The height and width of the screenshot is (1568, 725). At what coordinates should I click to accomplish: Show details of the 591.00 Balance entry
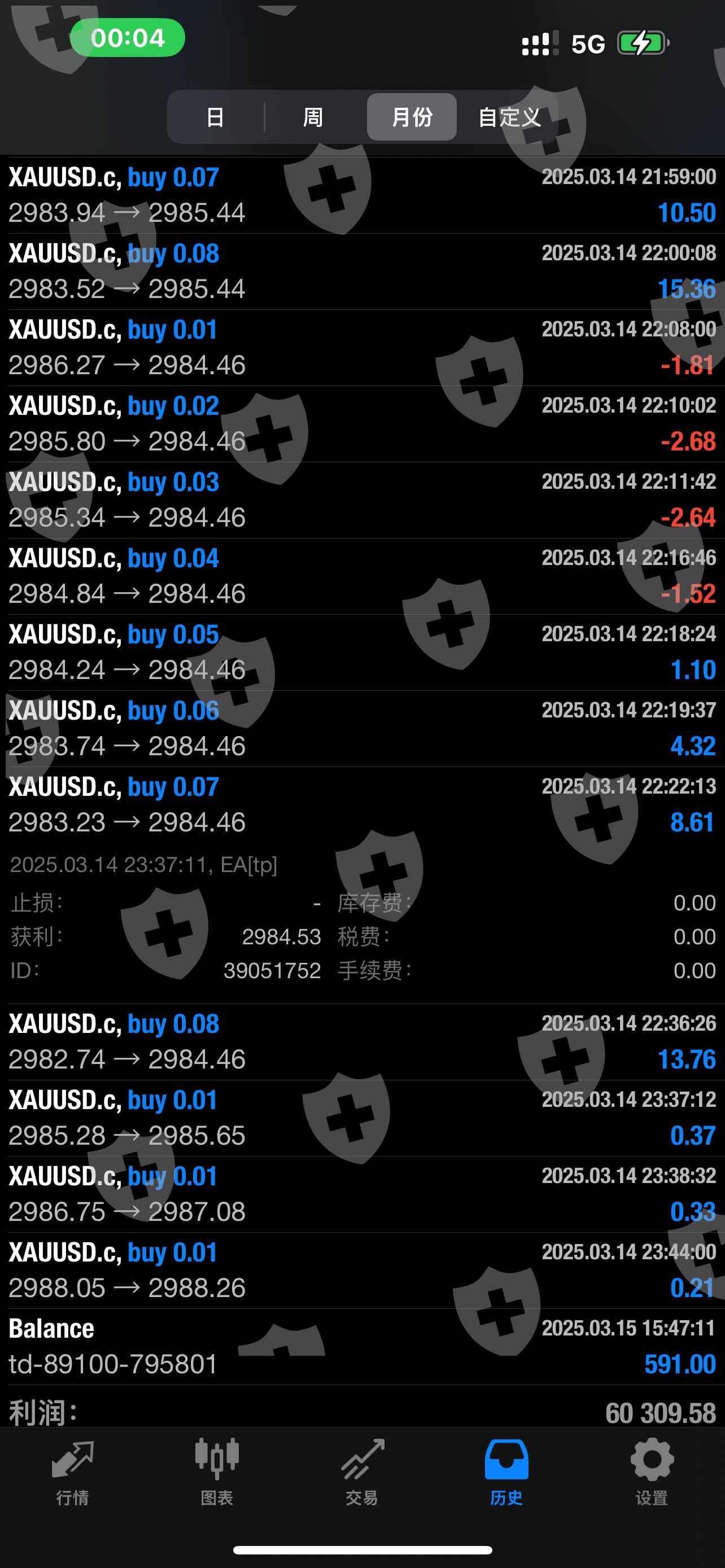point(362,1346)
